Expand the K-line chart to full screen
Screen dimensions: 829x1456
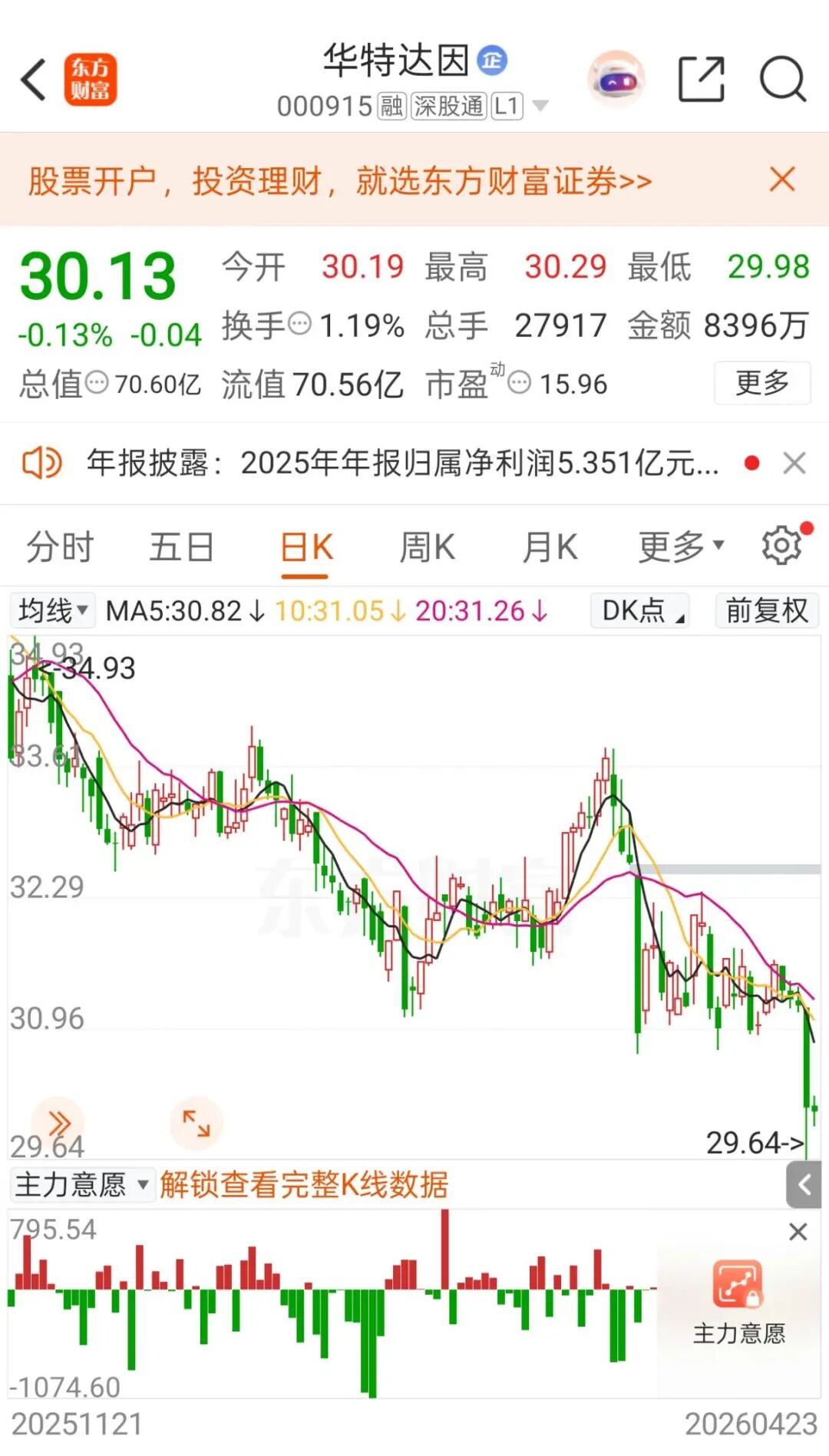(x=196, y=1123)
